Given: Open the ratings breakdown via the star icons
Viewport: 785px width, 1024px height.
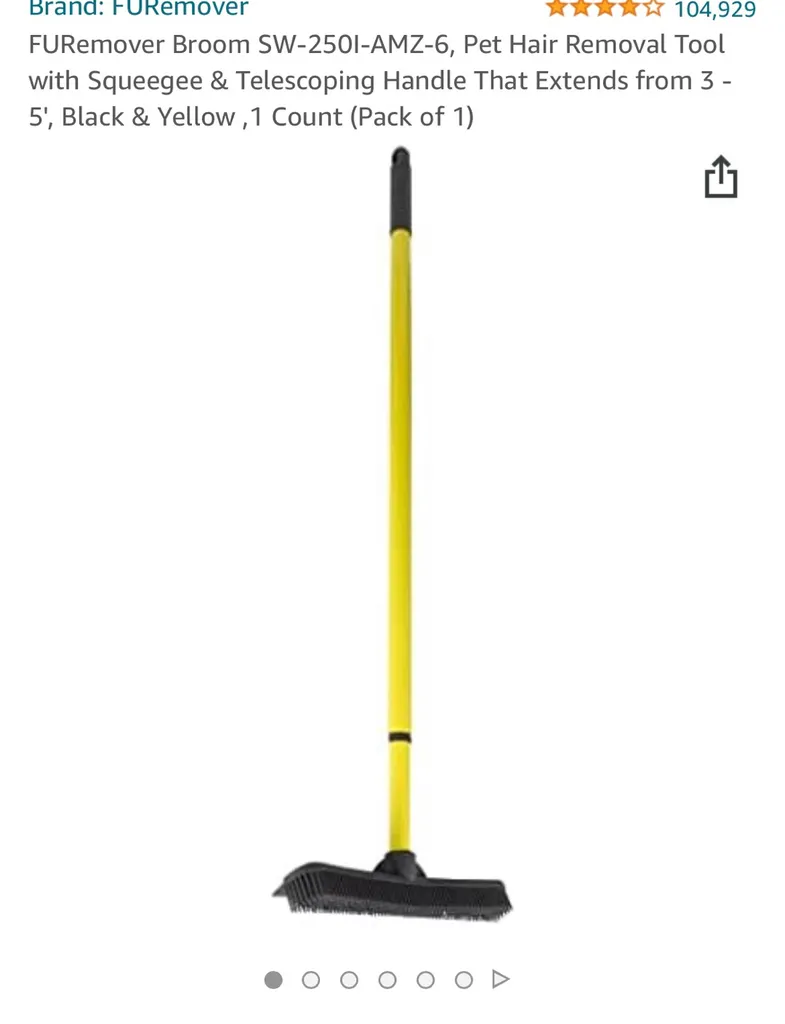Looking at the screenshot, I should point(604,8).
